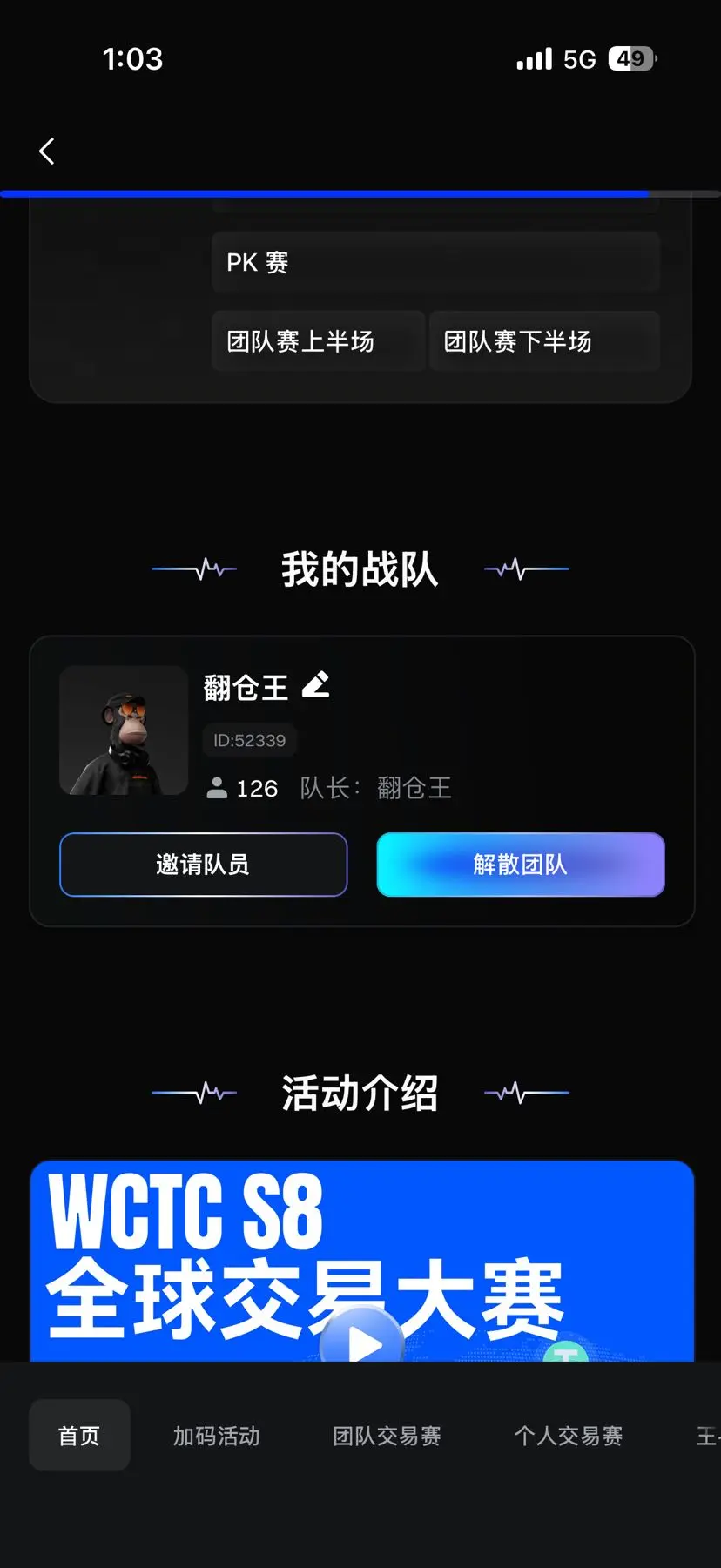Tap the waveform icon left of 我的战队
This screenshot has width=721, height=1568.
pos(194,568)
